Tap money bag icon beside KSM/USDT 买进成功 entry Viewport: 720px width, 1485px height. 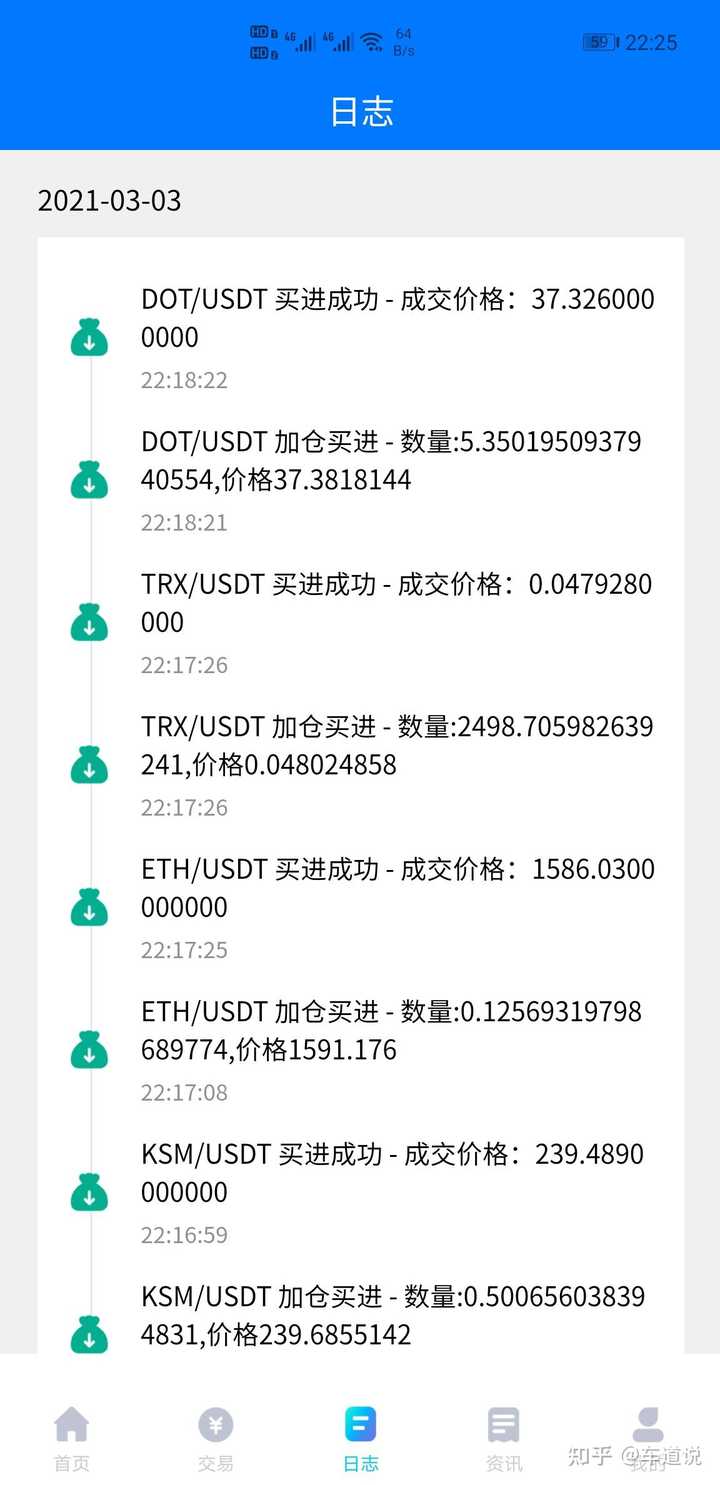(88, 1190)
